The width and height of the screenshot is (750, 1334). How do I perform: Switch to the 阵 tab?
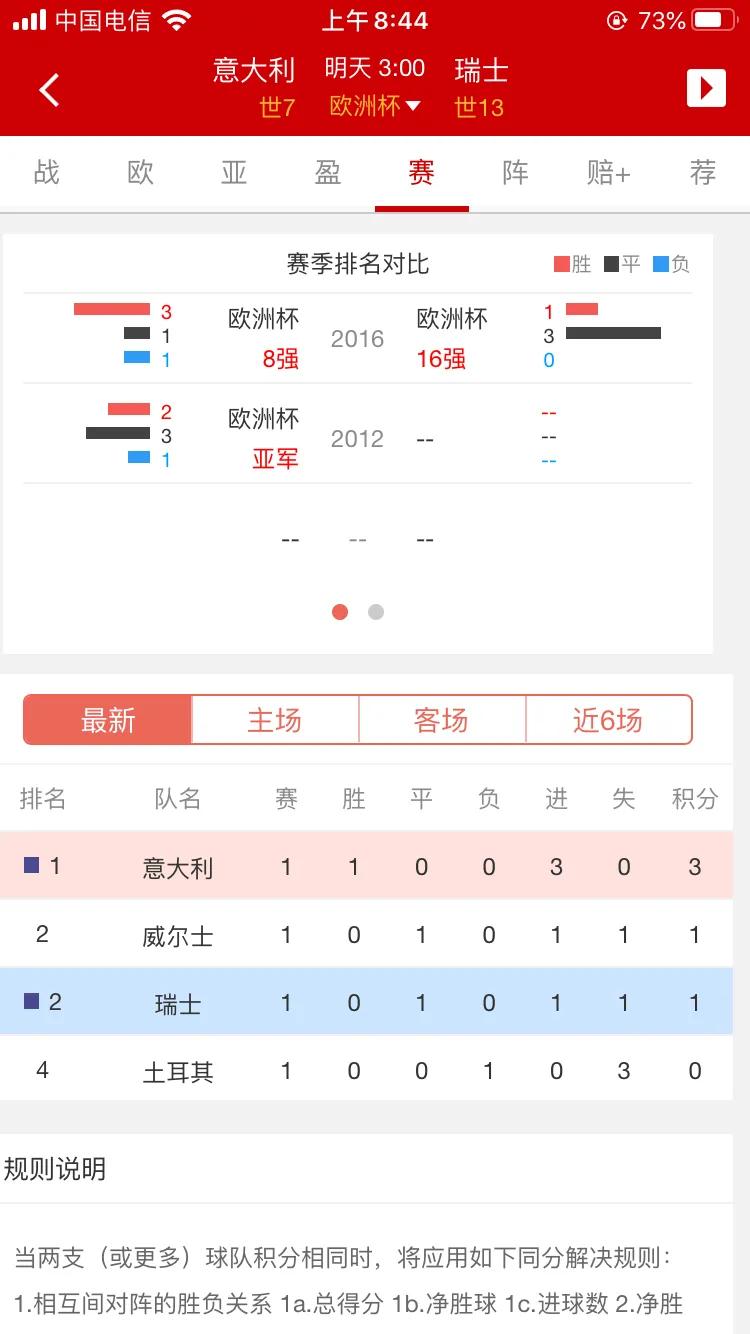515,172
